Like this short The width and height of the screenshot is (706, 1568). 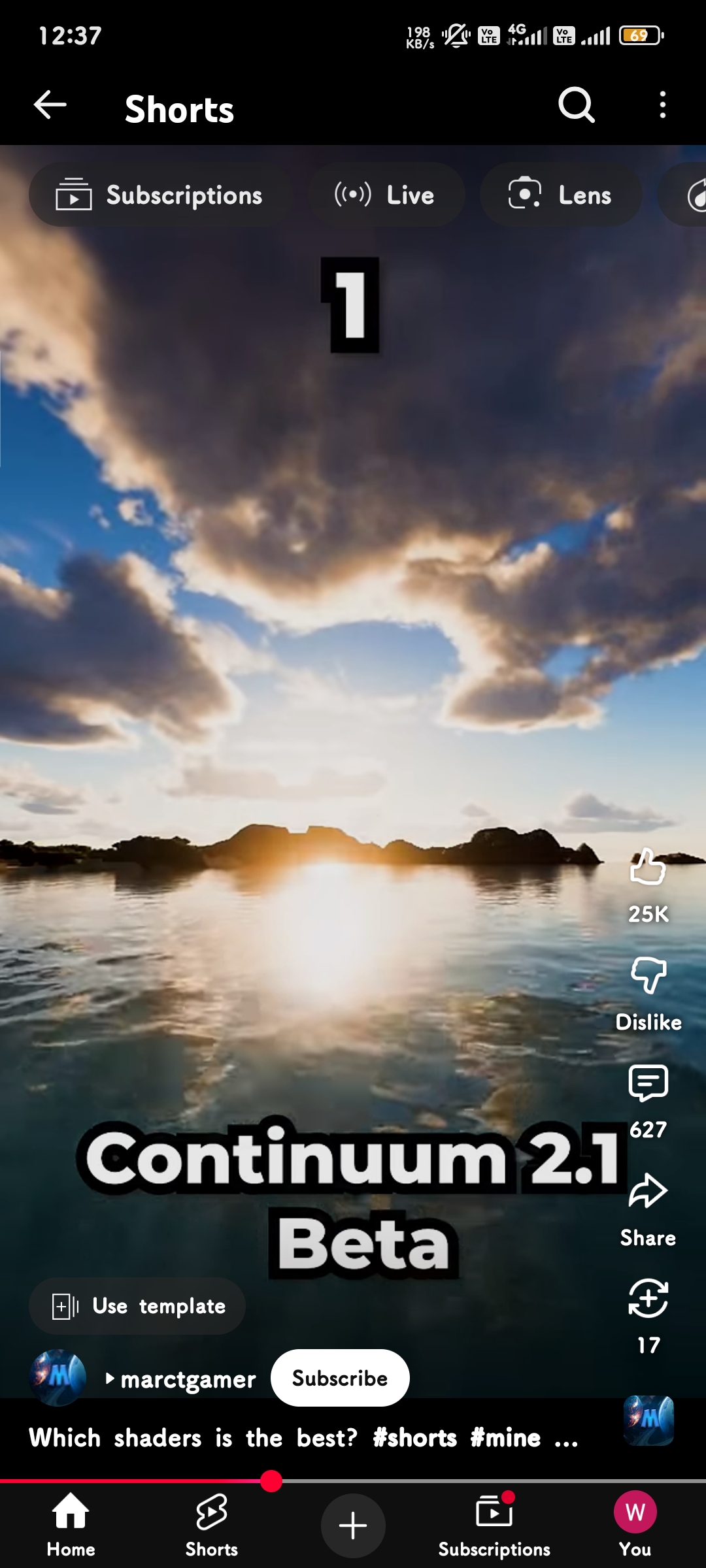pyautogui.click(x=648, y=868)
